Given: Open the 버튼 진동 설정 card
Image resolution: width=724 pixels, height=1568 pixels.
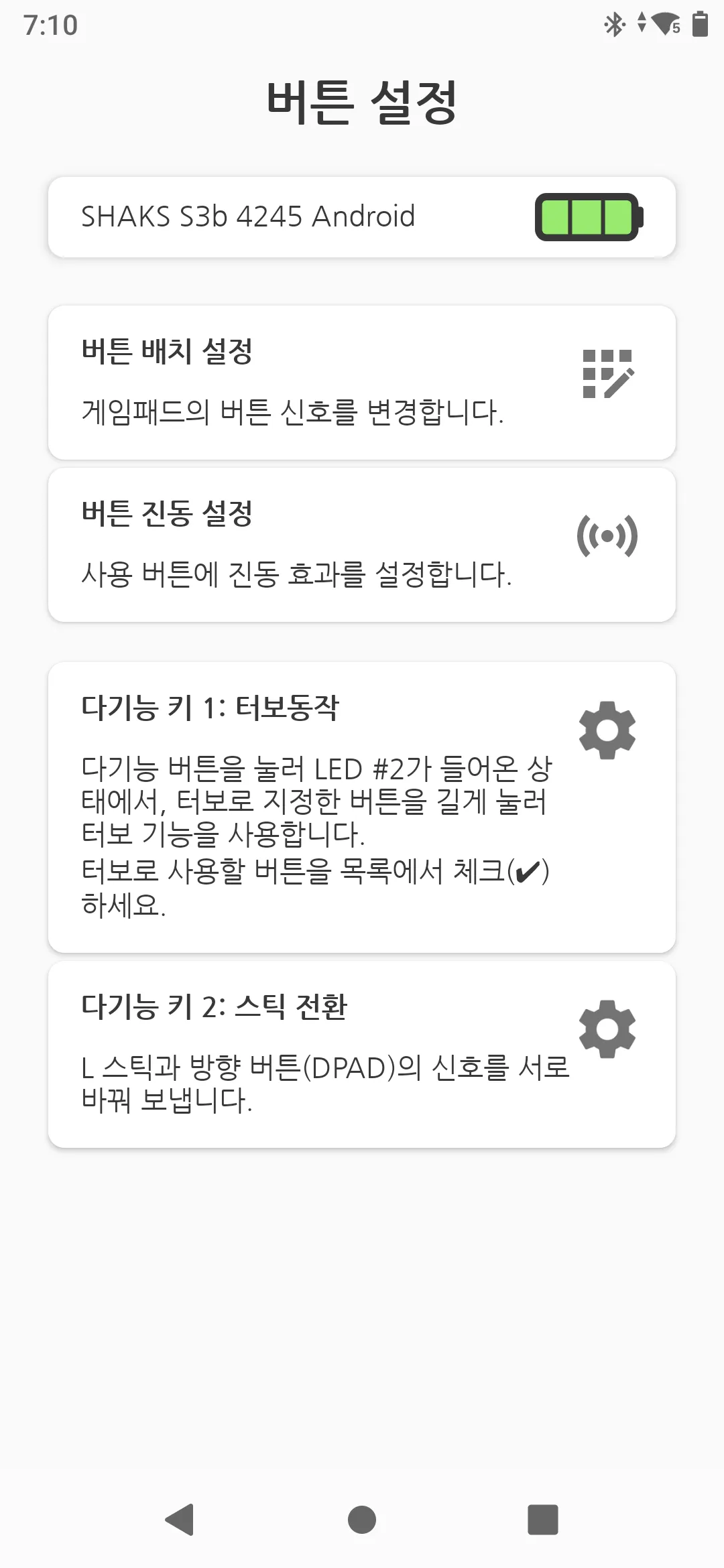Looking at the screenshot, I should tap(362, 545).
